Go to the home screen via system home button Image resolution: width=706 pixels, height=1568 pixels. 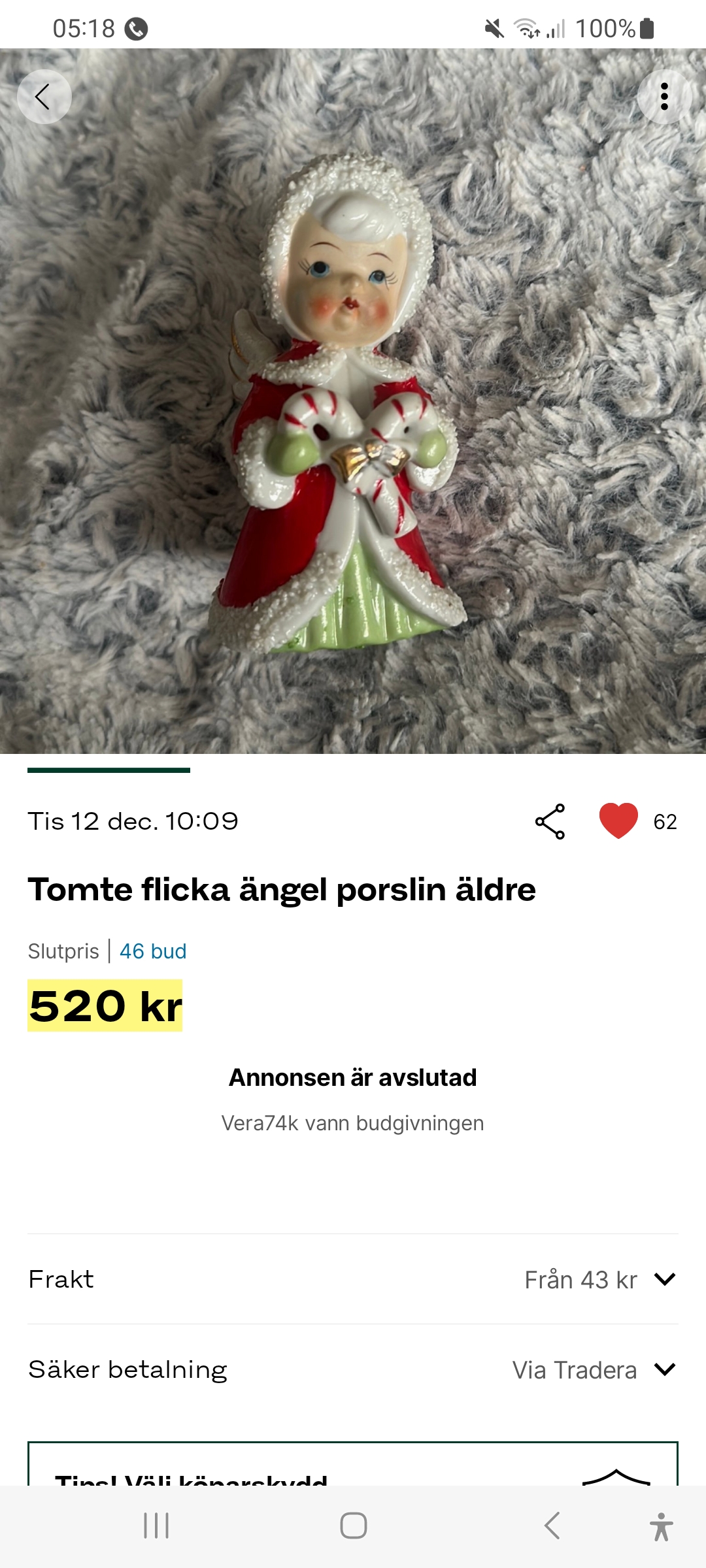click(353, 1526)
